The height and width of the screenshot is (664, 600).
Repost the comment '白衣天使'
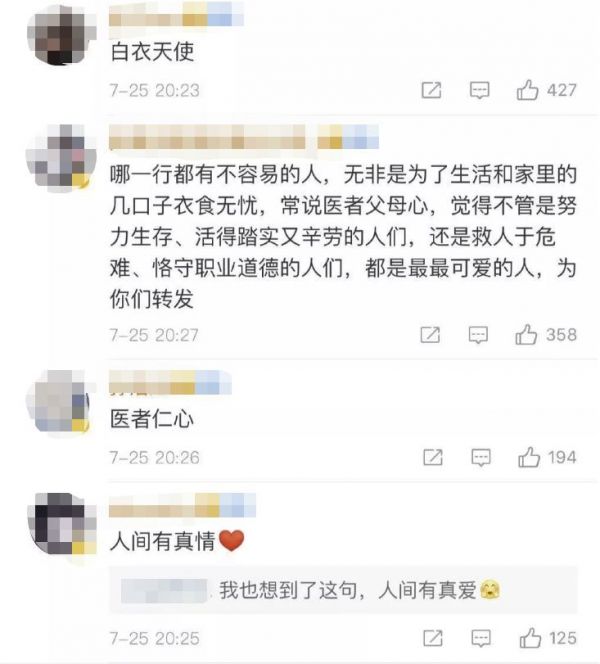click(x=432, y=90)
